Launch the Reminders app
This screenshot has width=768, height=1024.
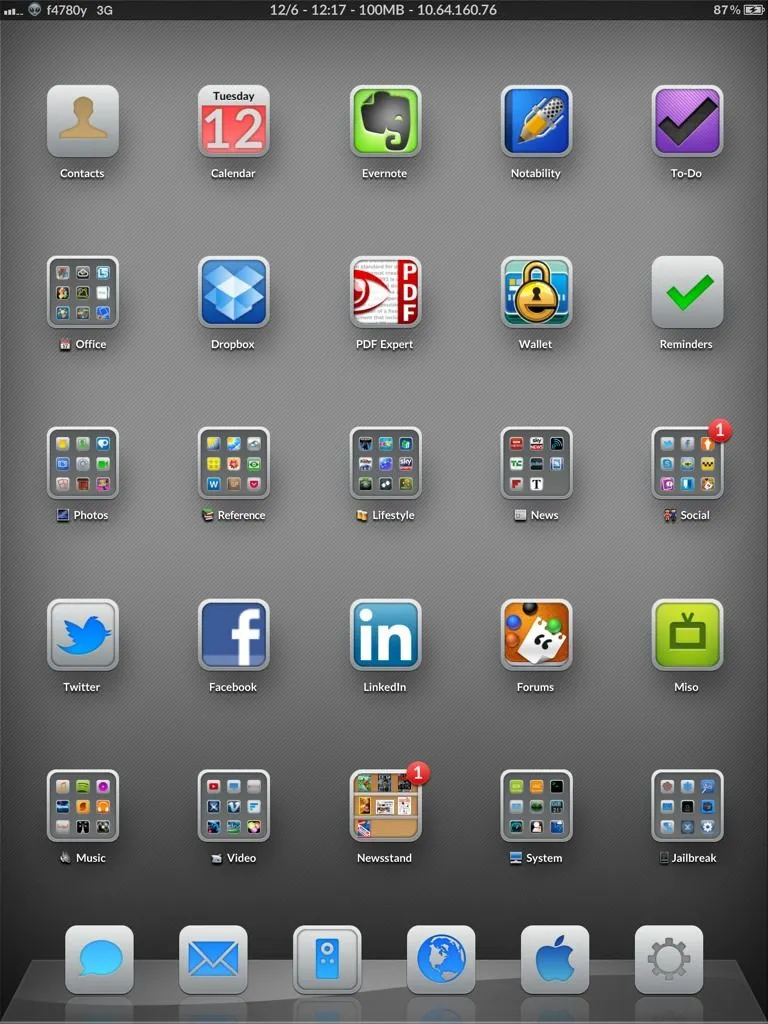pyautogui.click(x=687, y=292)
